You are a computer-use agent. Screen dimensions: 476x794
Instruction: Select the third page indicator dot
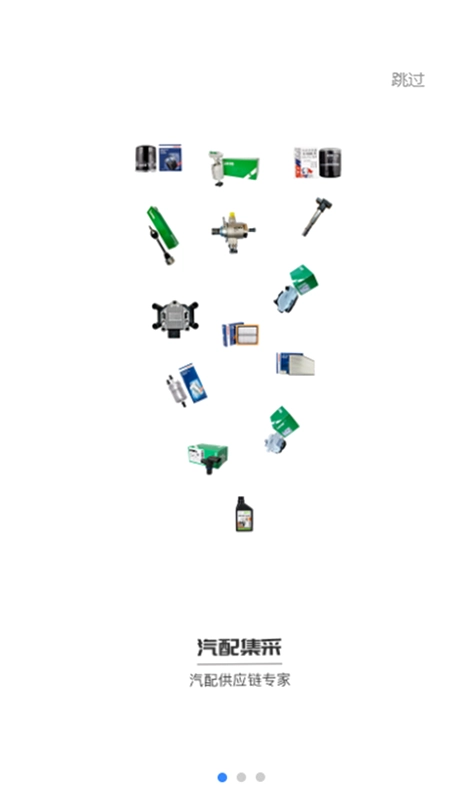pos(260,777)
